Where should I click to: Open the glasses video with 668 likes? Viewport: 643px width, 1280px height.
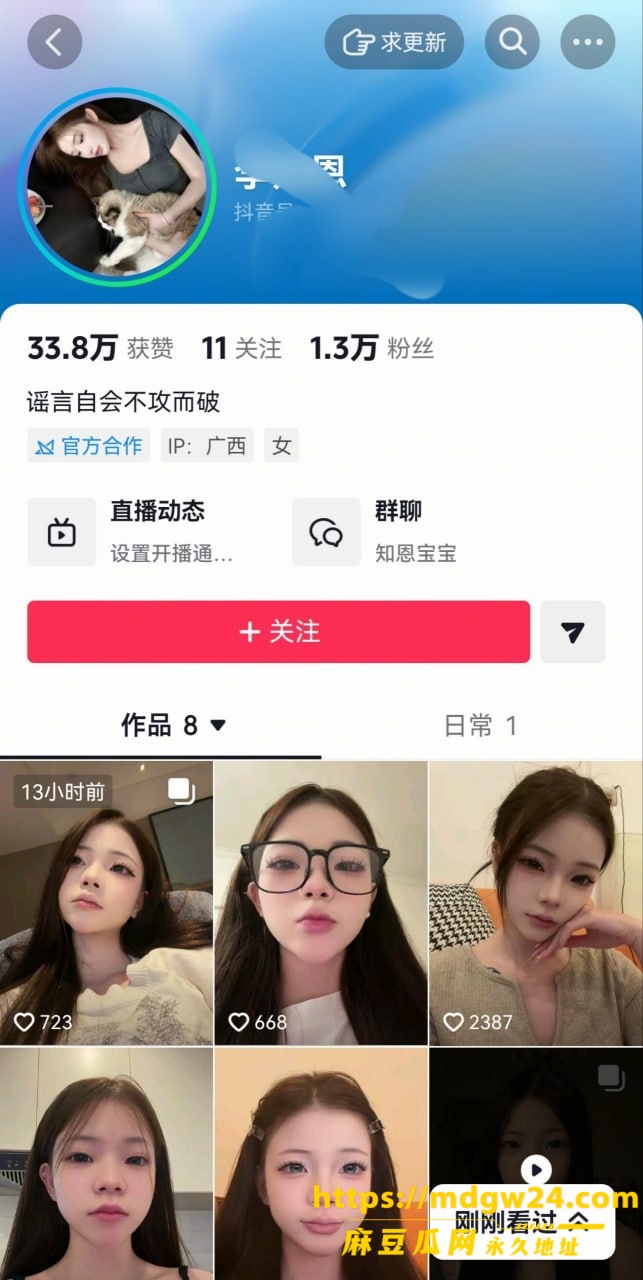tap(321, 903)
